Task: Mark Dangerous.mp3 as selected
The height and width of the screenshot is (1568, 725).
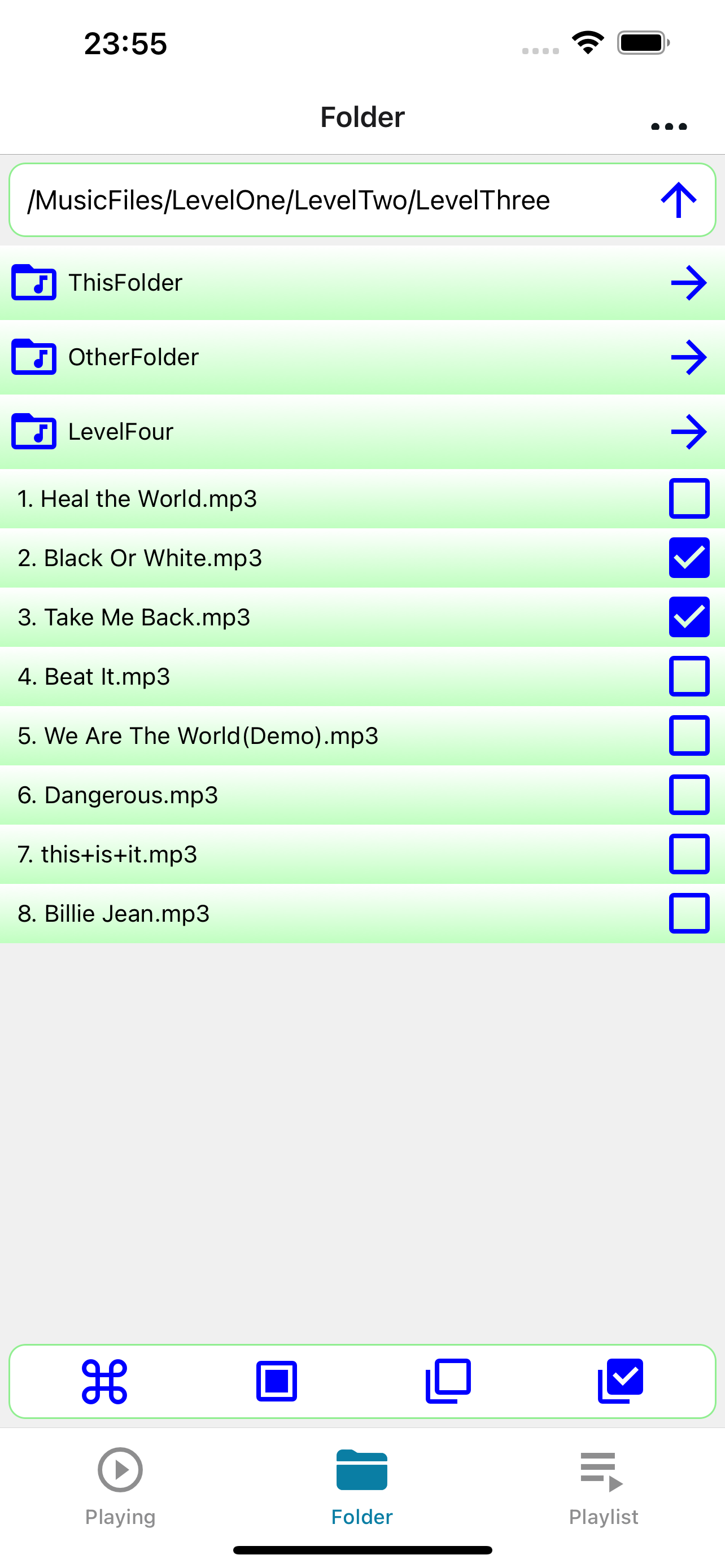Action: pos(688,794)
